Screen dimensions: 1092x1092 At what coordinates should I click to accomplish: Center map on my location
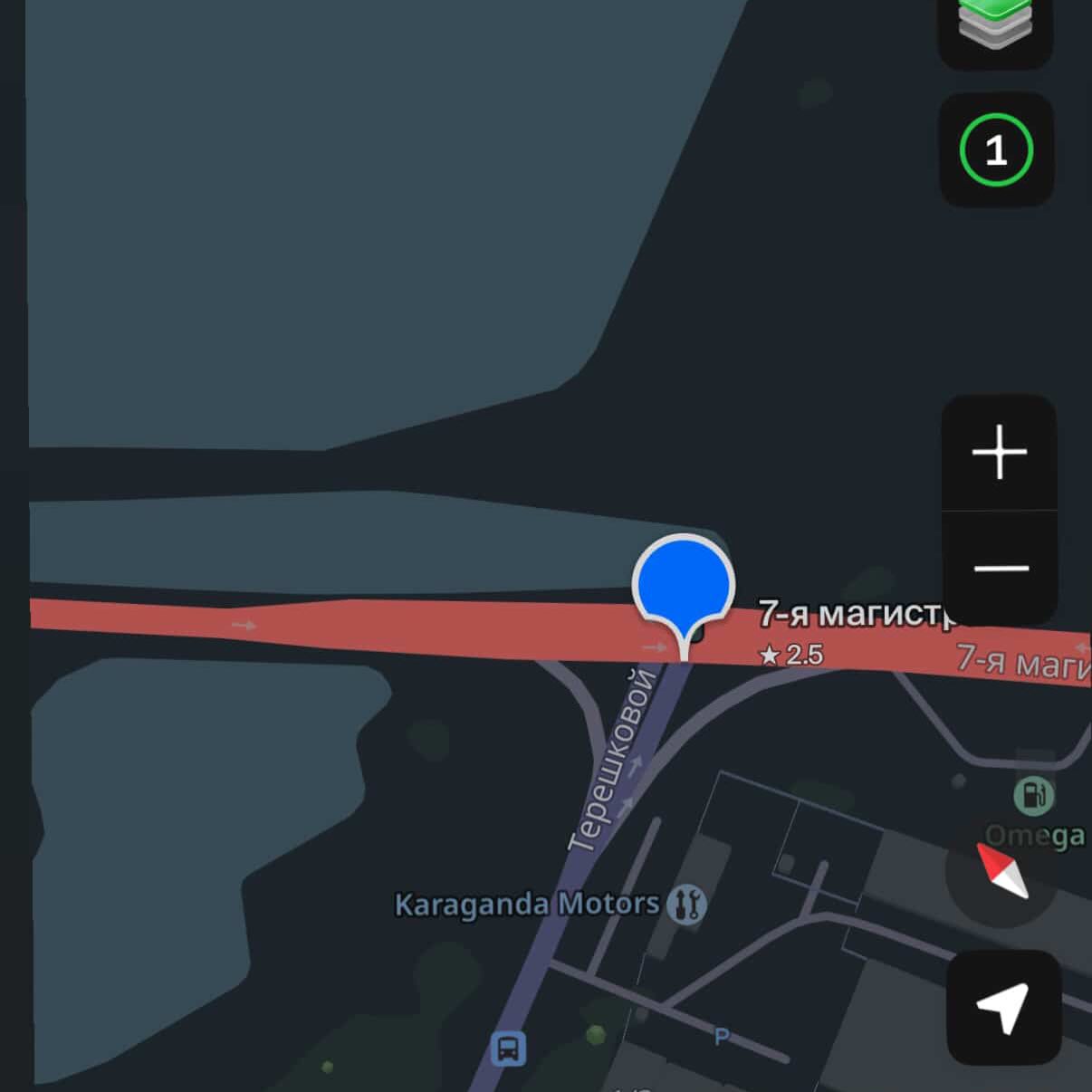[x=1003, y=1007]
